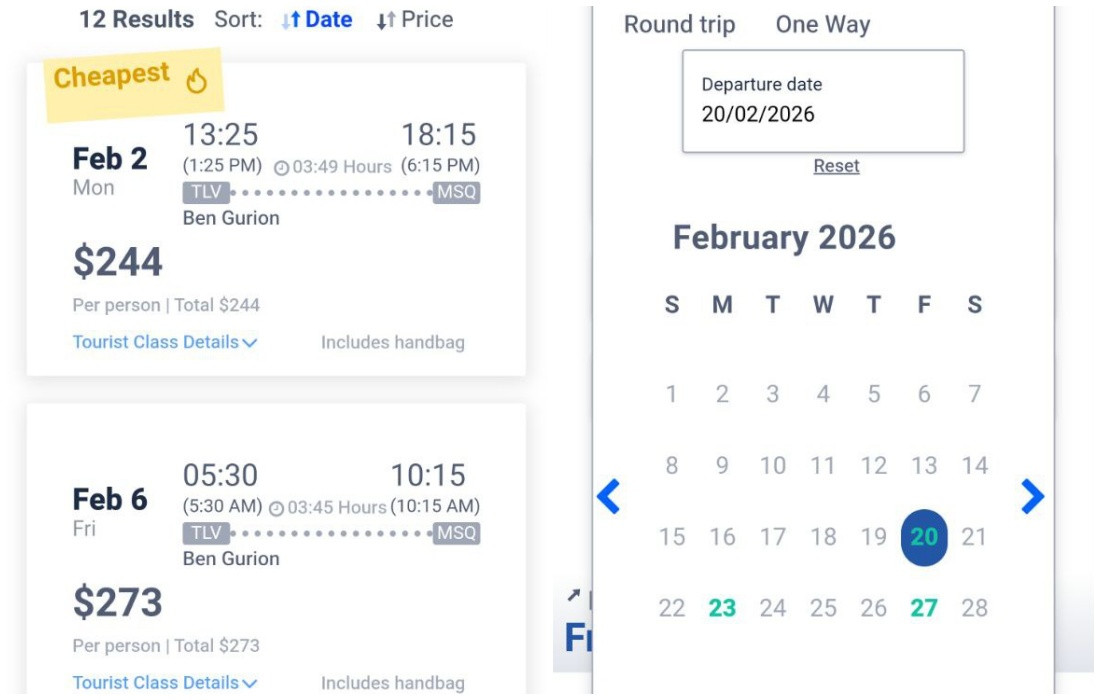Edit the Departure date field

pyautogui.click(x=822, y=101)
